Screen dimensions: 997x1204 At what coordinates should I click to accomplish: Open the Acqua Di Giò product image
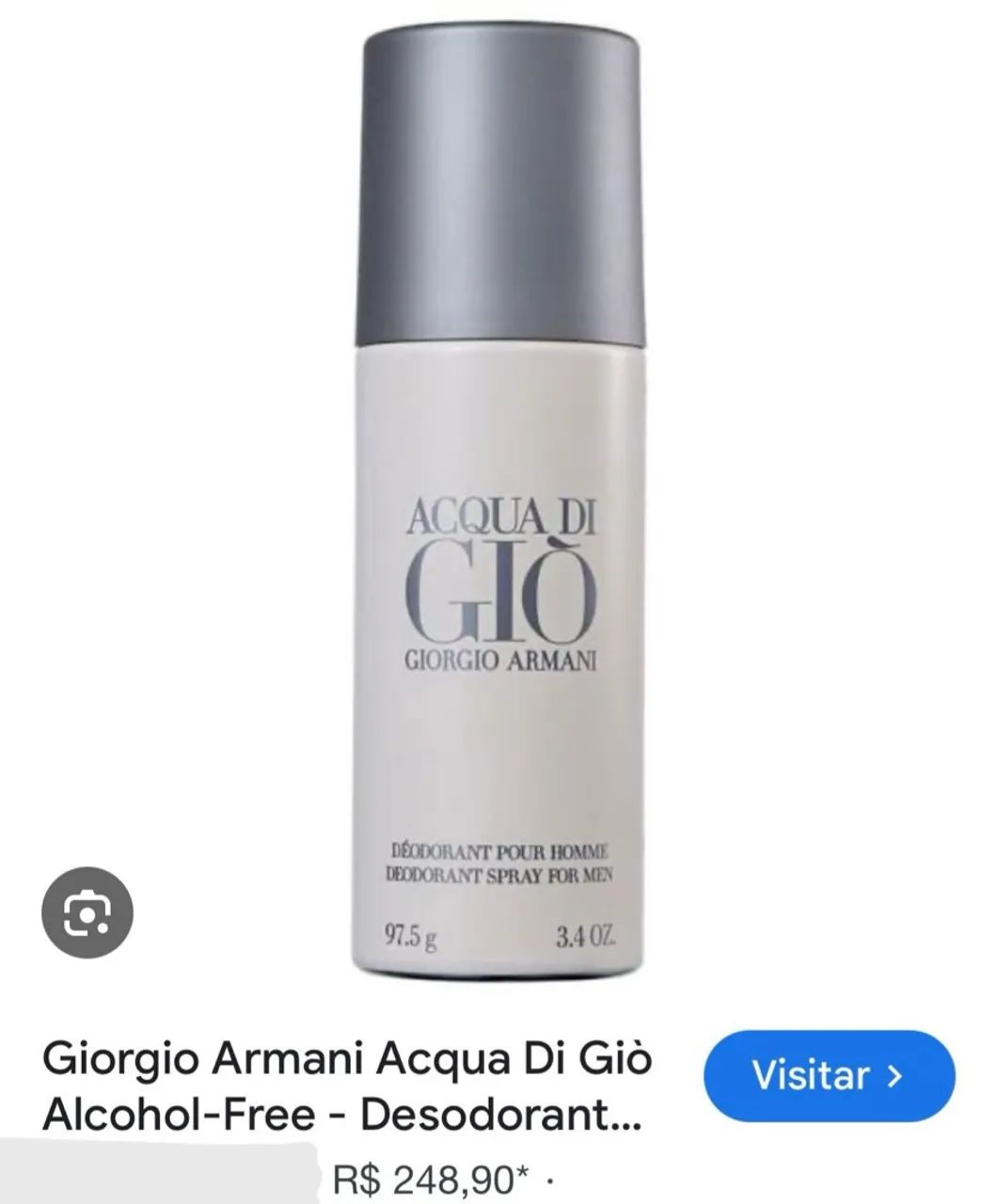(503, 508)
